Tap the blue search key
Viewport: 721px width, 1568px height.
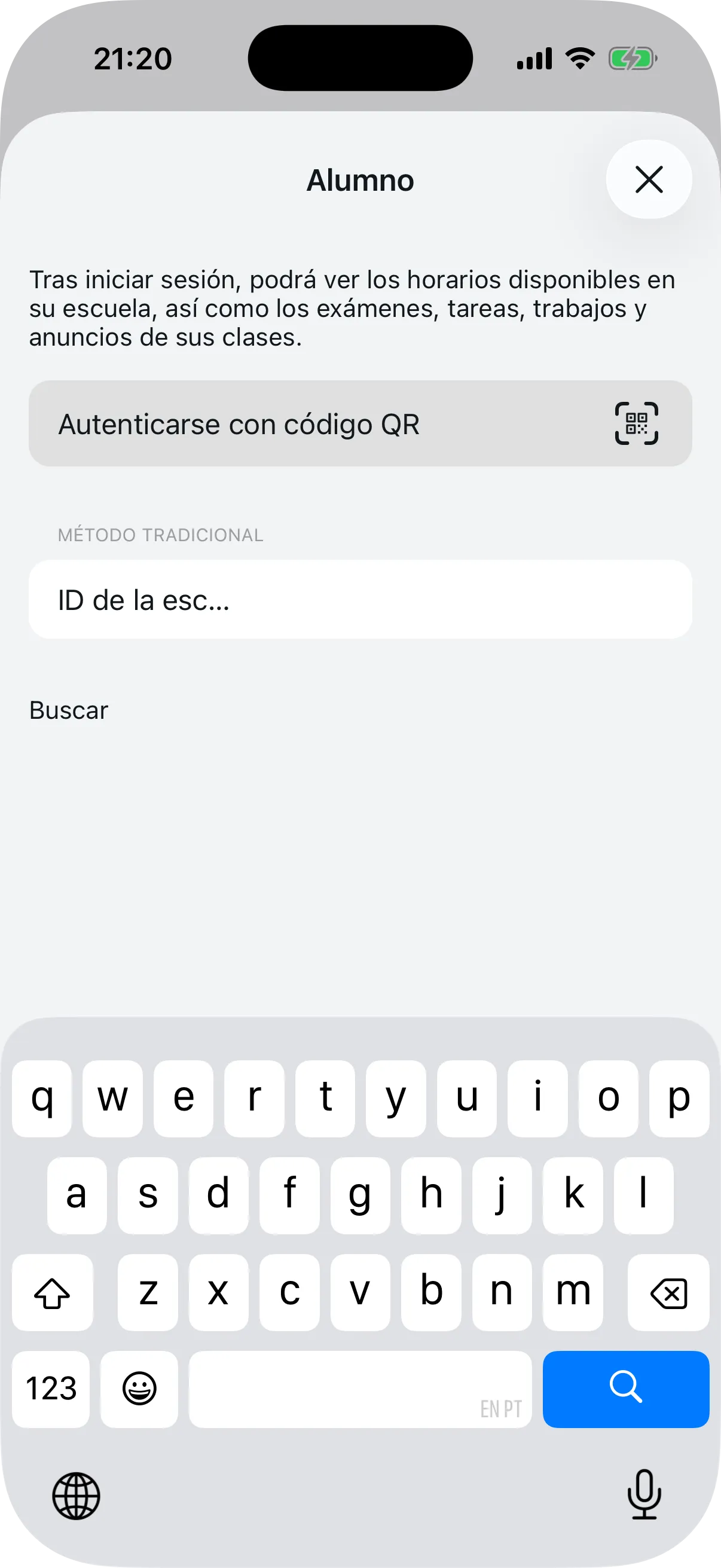tap(625, 1389)
